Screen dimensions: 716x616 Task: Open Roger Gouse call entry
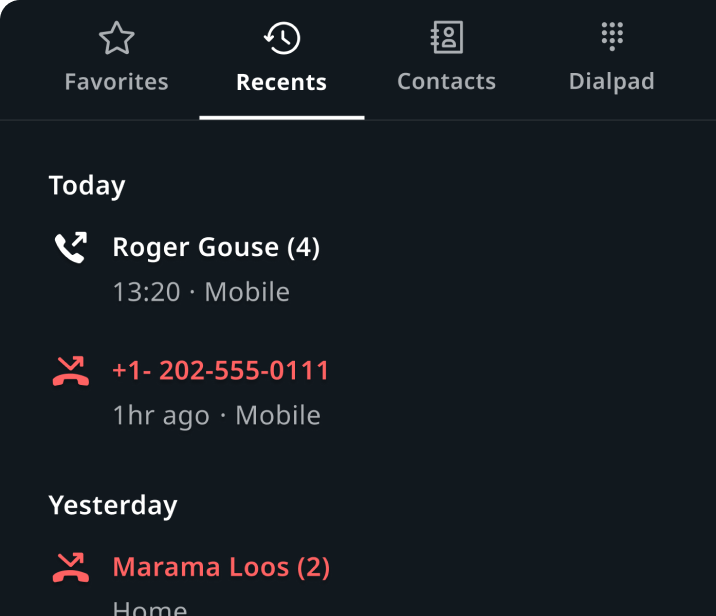[216, 268]
